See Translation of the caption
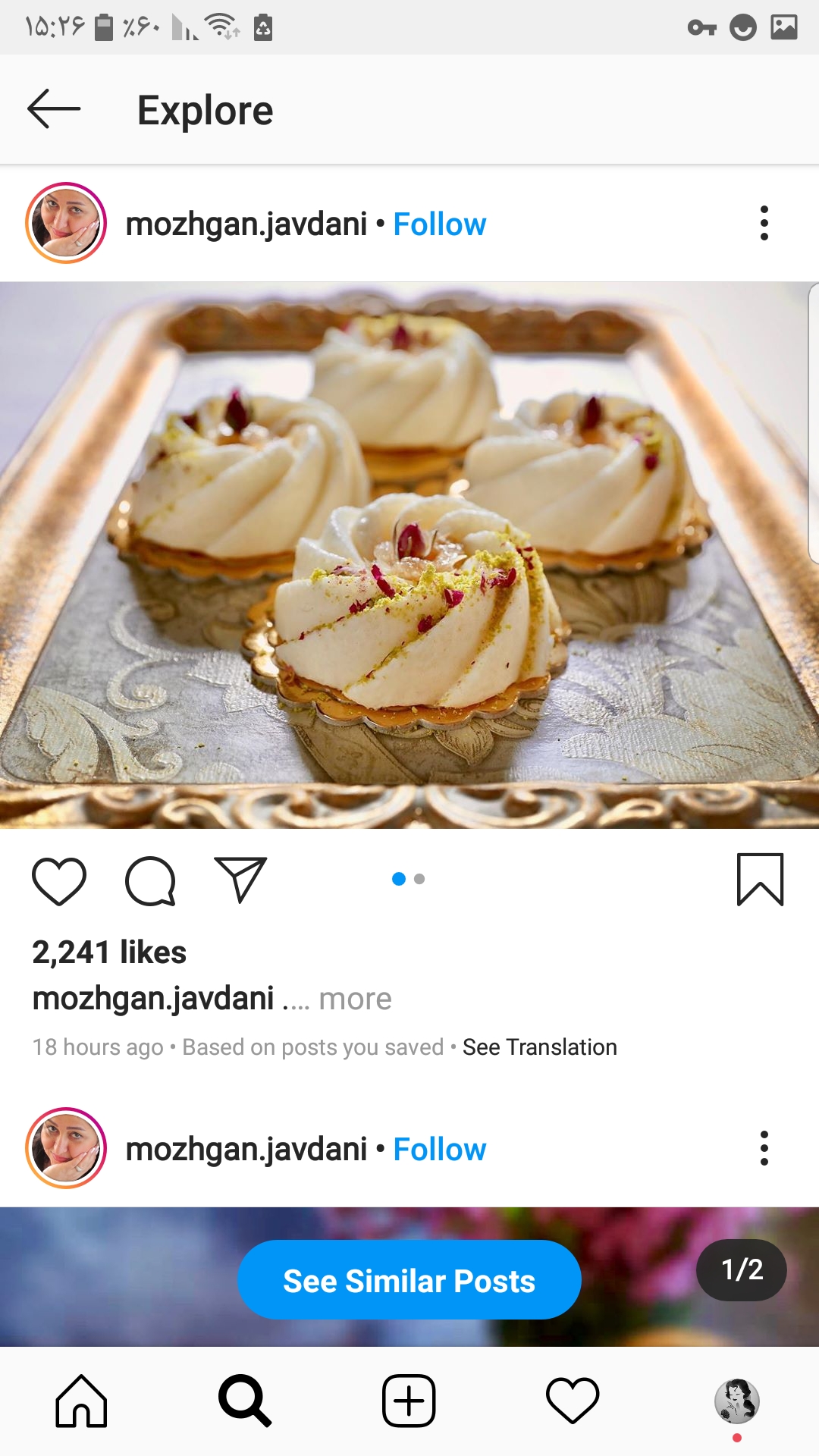819x1456 pixels. click(539, 1047)
